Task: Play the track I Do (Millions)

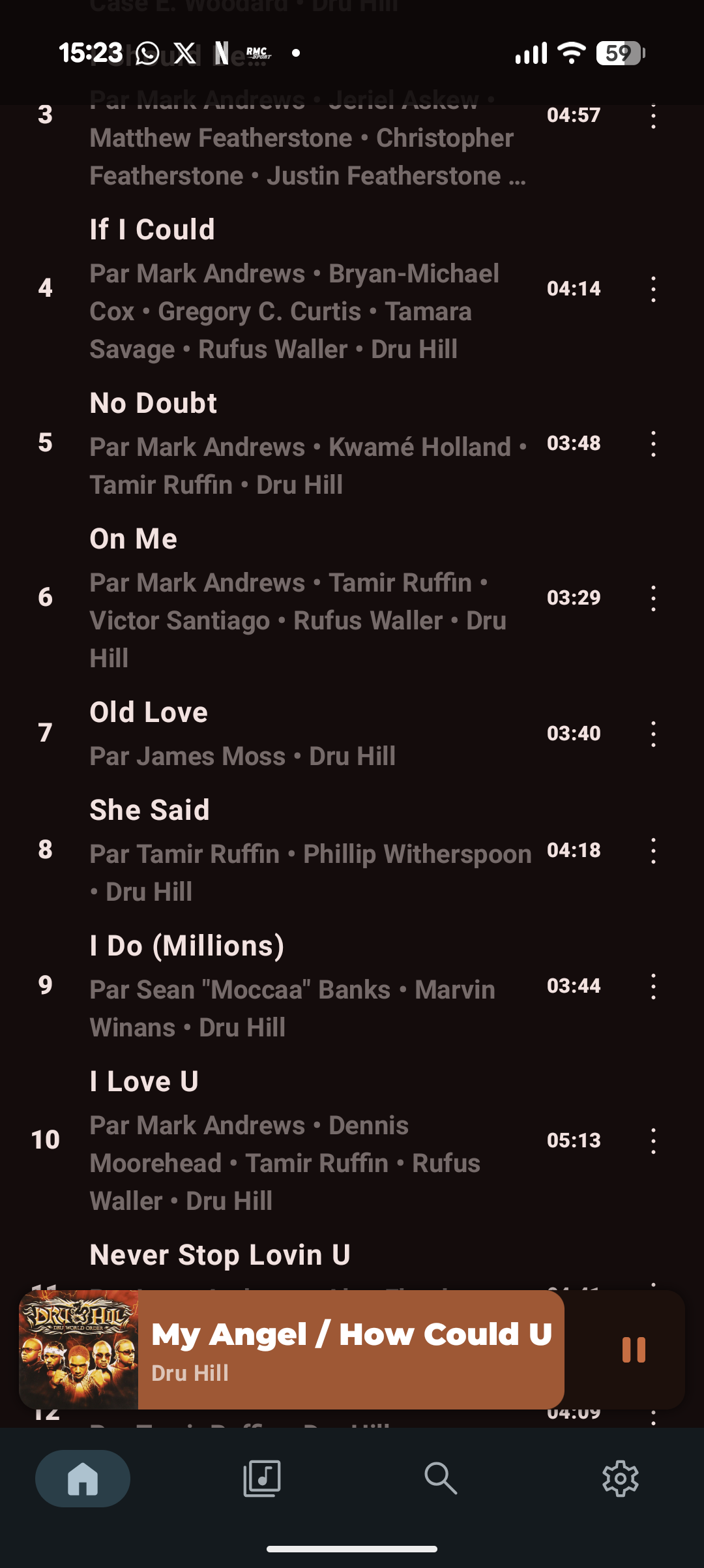Action: (187, 946)
